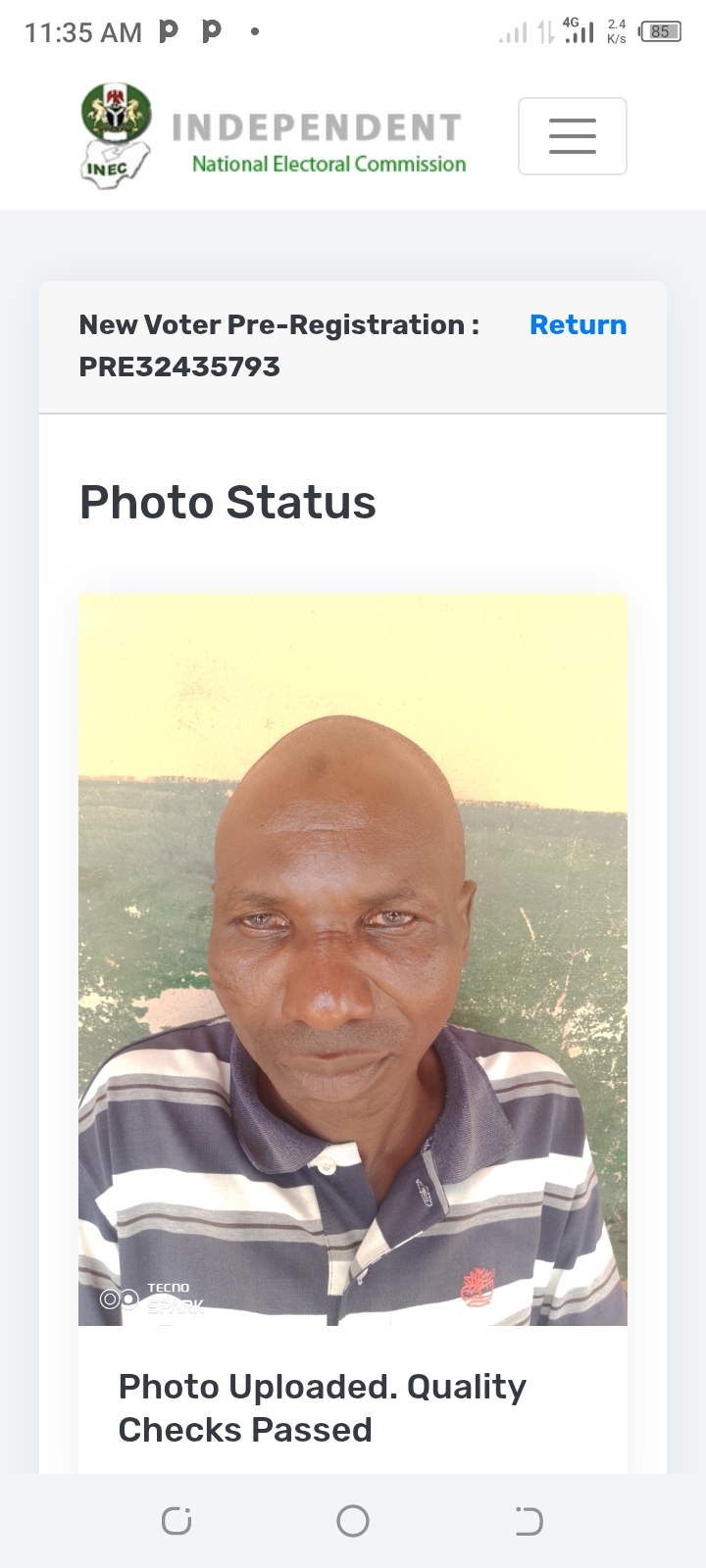Screen dimensions: 706x1568
Task: Tap the Return link
Action: pyautogui.click(x=578, y=325)
